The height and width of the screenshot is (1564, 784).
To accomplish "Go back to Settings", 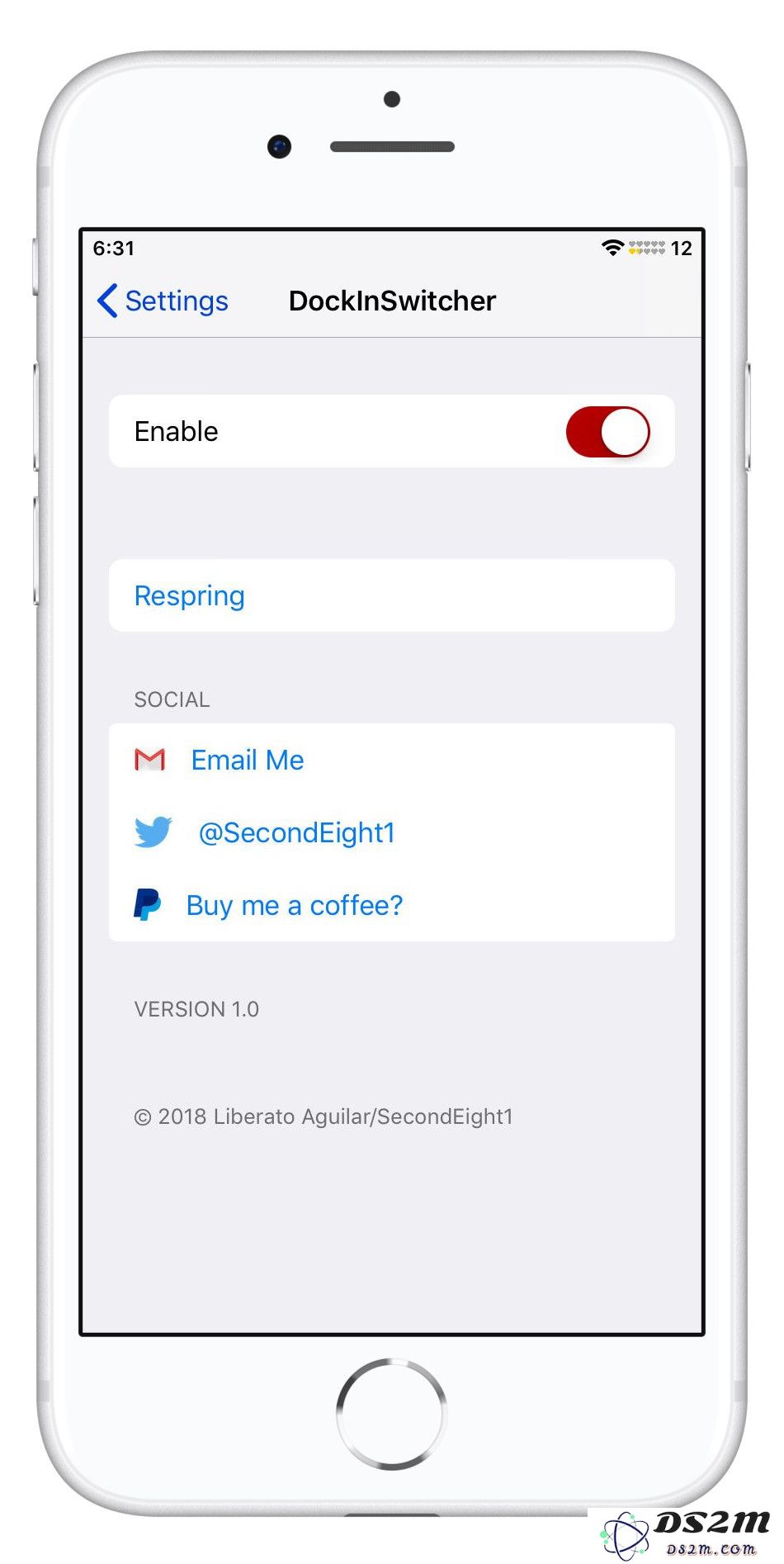I will [163, 301].
